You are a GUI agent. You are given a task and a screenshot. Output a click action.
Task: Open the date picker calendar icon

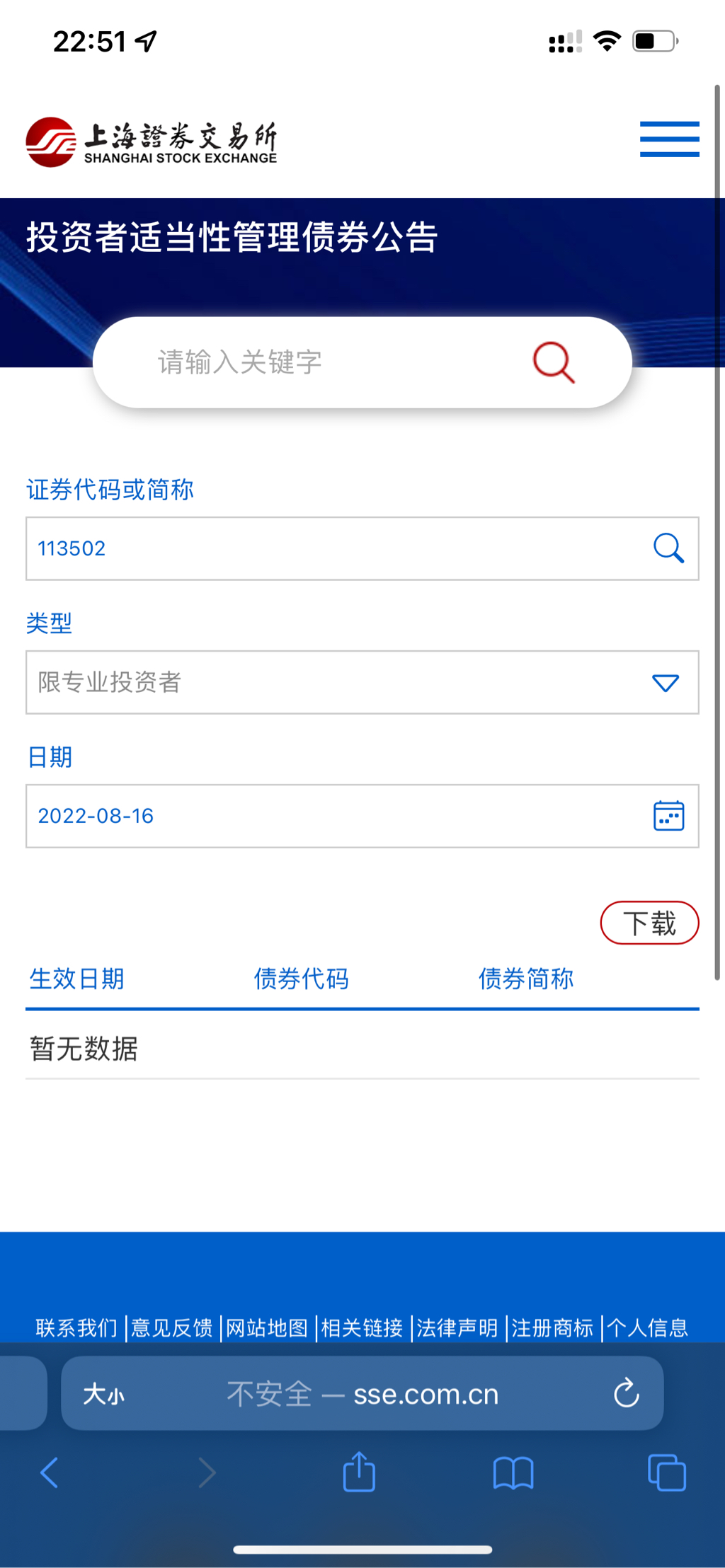(x=668, y=816)
